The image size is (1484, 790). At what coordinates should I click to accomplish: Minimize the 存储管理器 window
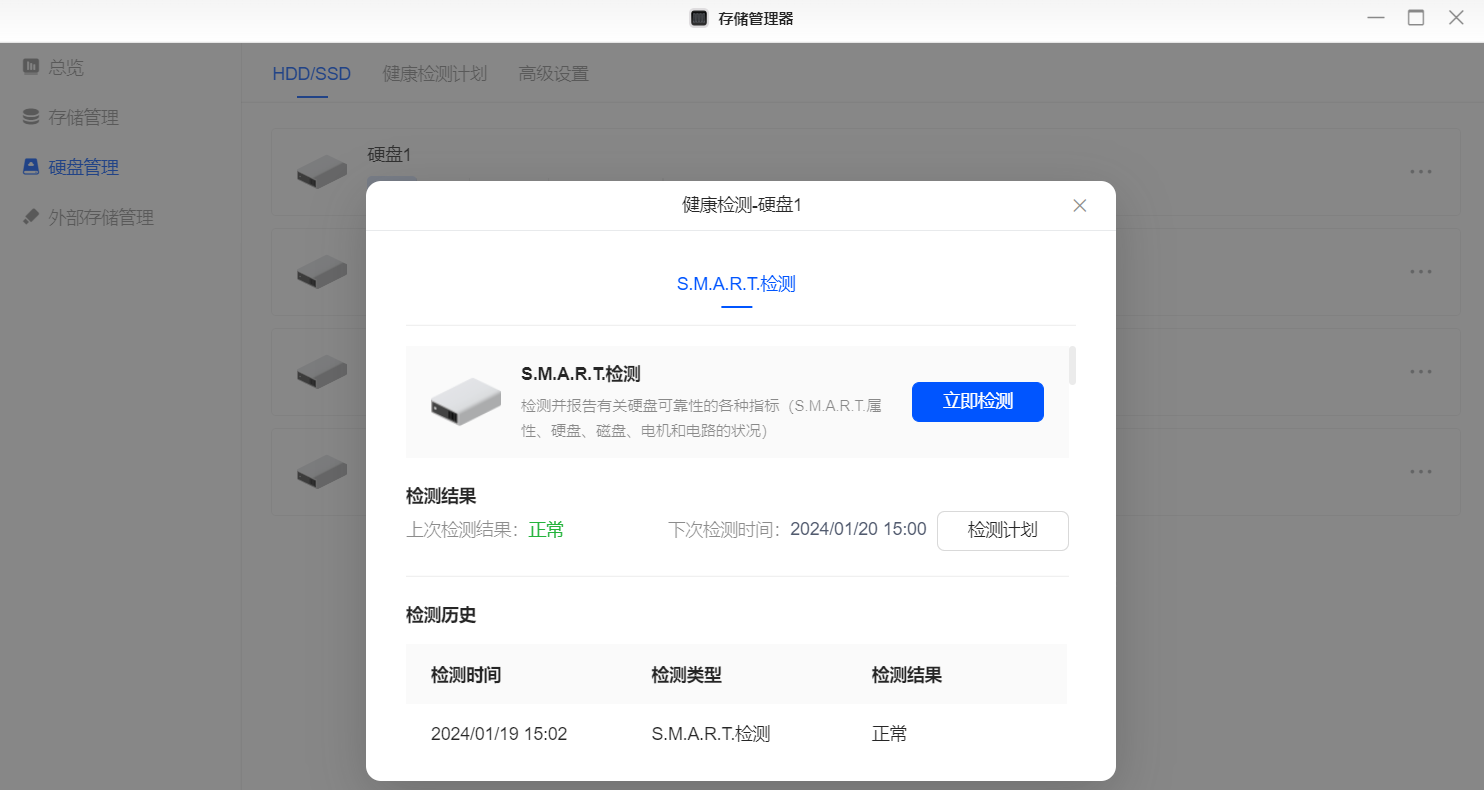click(1376, 18)
